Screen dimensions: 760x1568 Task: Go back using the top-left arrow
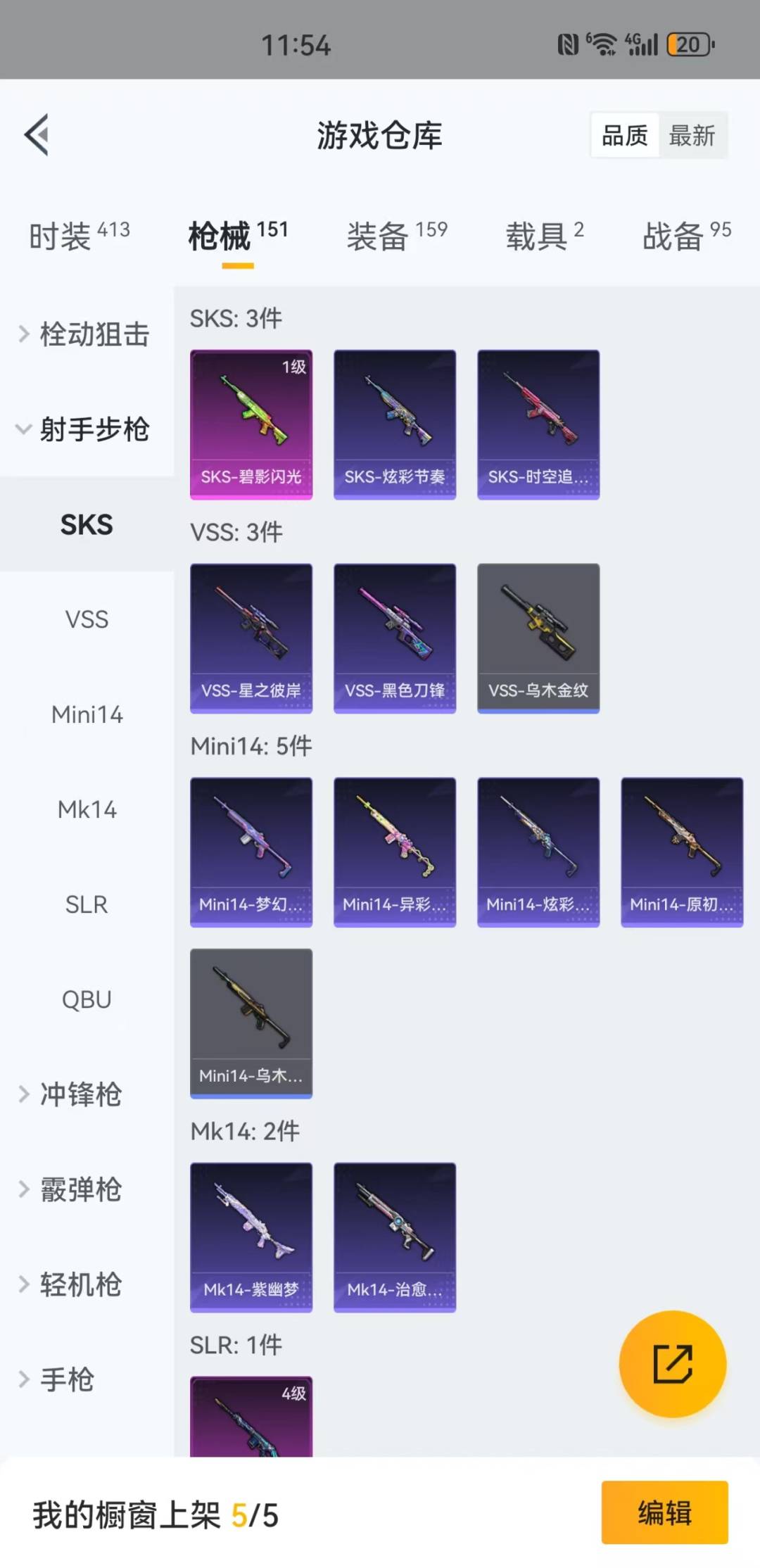pos(37,134)
